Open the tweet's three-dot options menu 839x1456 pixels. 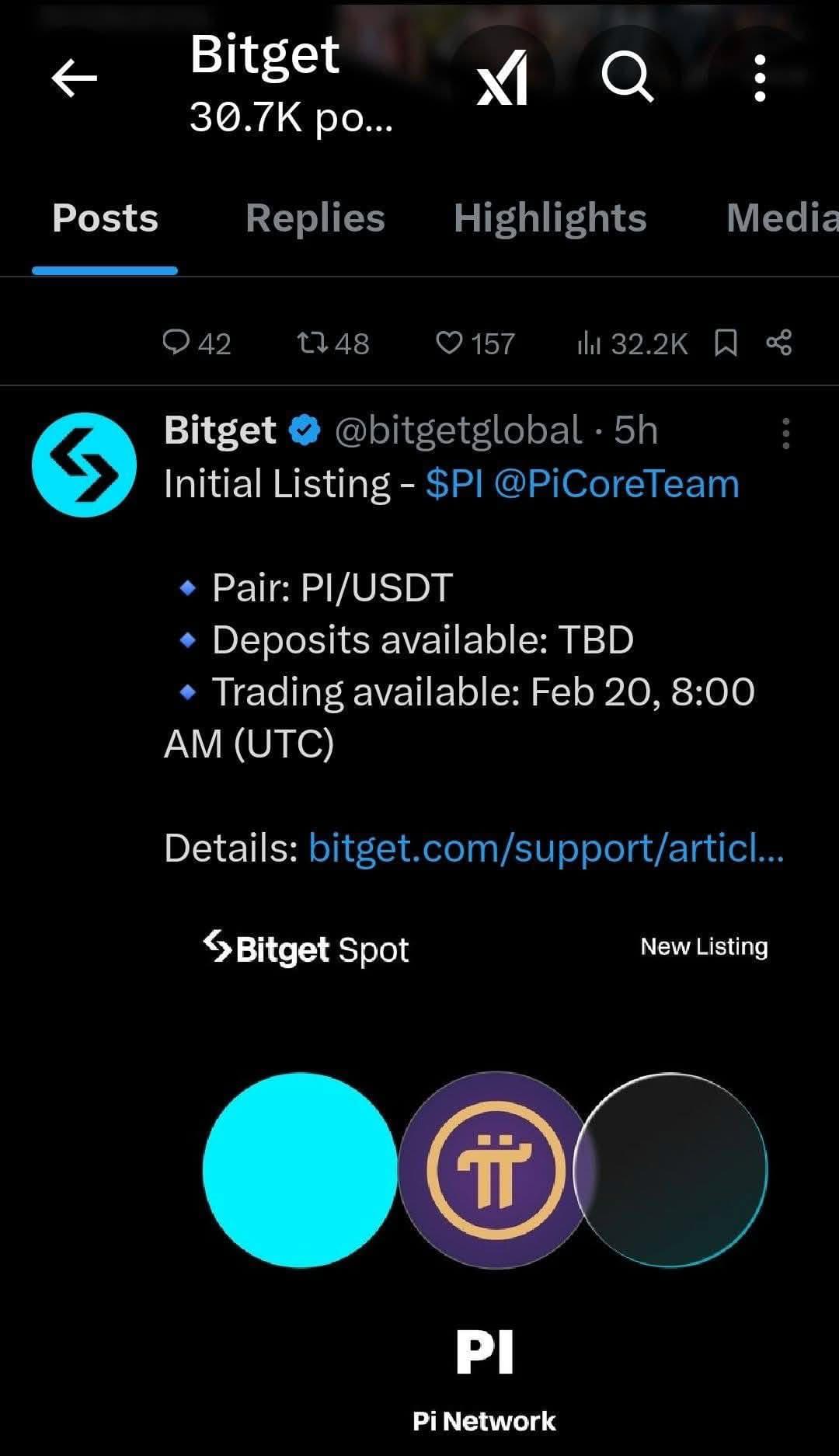[x=786, y=435]
